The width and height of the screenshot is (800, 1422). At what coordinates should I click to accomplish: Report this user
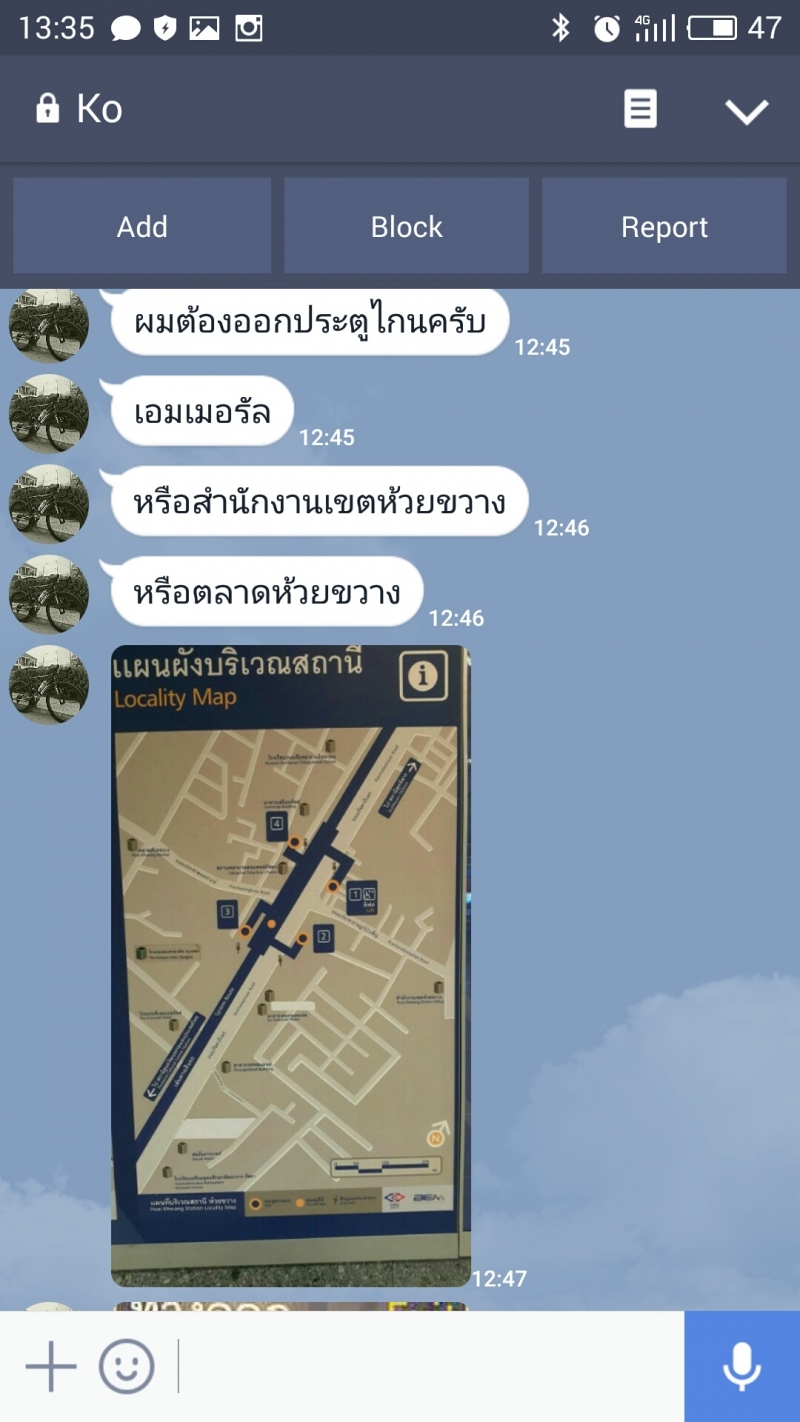click(664, 227)
